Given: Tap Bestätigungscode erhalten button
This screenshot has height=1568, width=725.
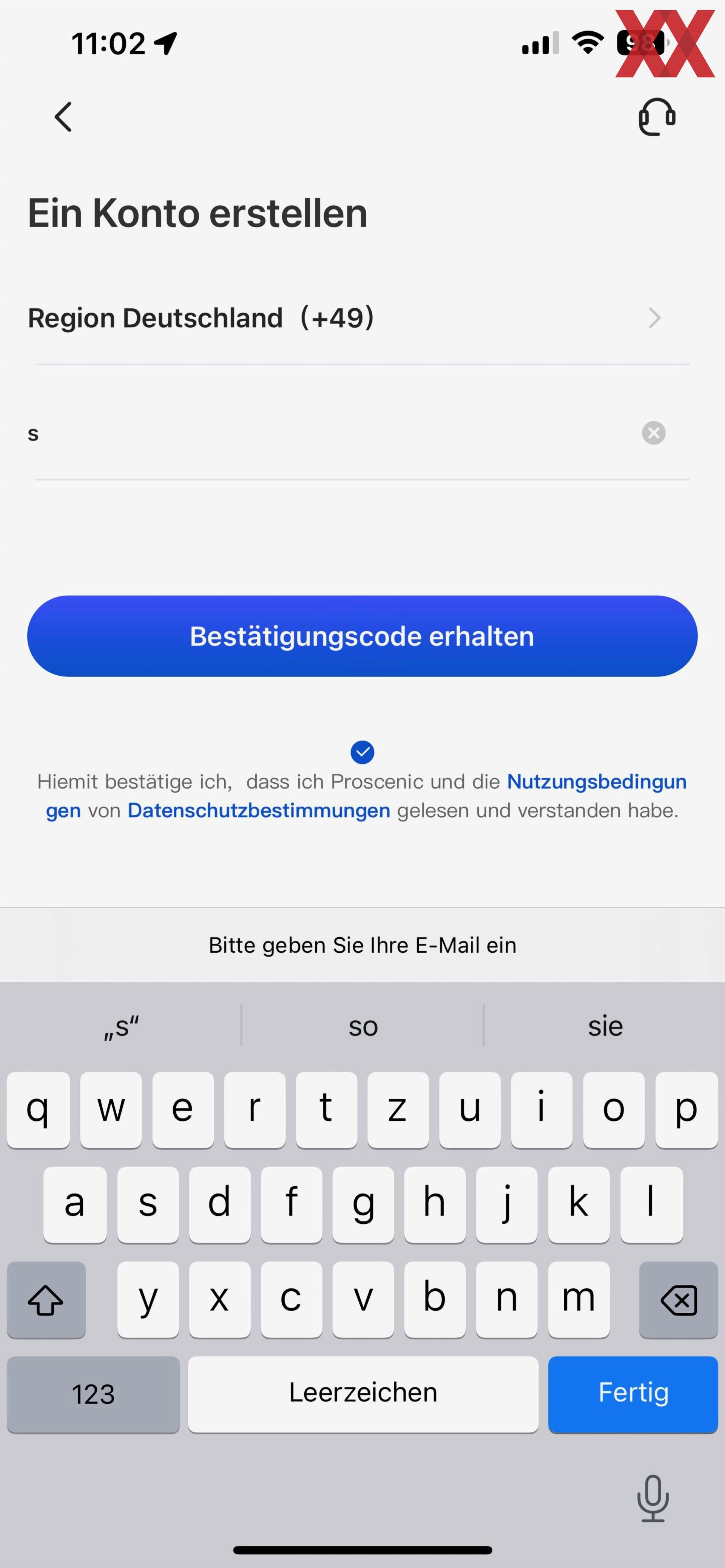Looking at the screenshot, I should click(362, 636).
